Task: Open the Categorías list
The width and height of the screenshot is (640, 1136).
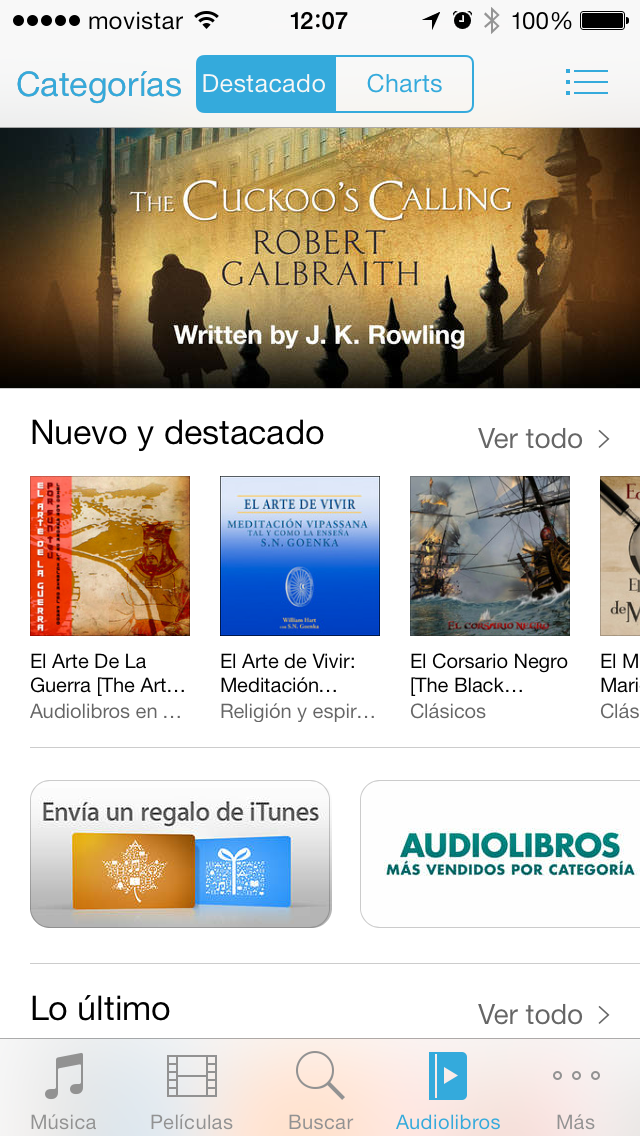Action: [98, 84]
